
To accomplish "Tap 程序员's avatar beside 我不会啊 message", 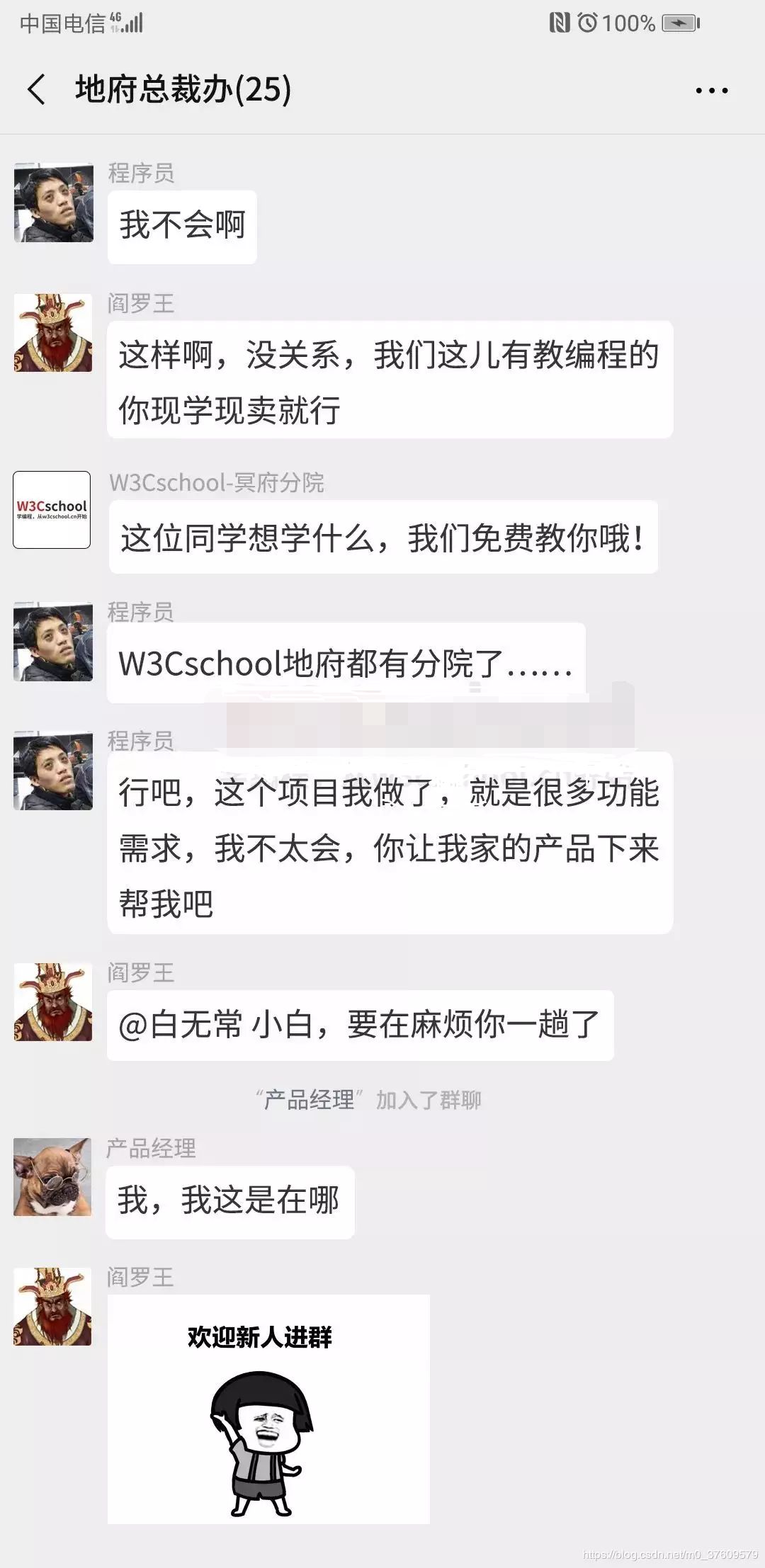I will click(x=54, y=203).
